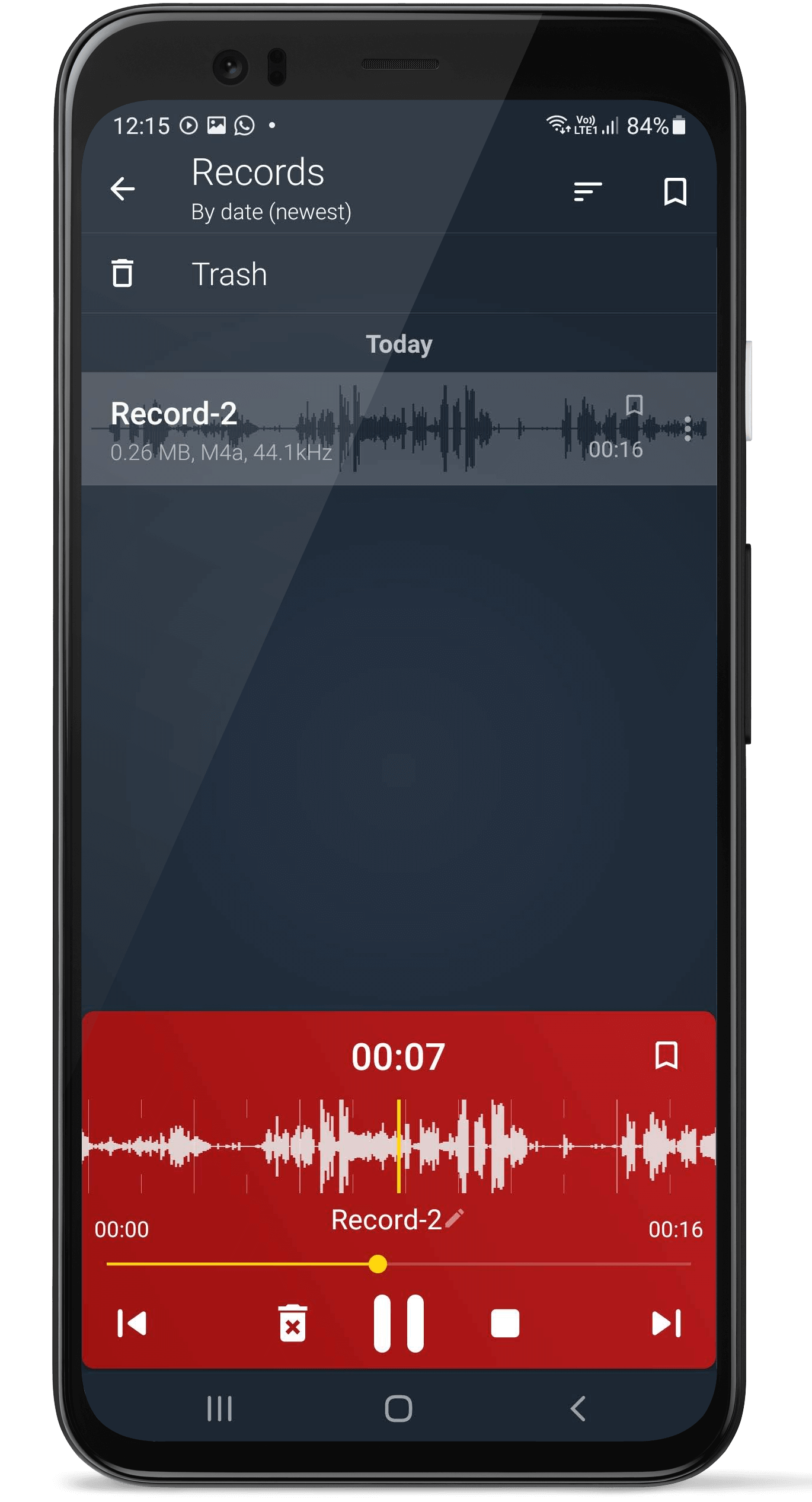This screenshot has height=1502, width=812.
Task: Skip to the next recording
Action: tap(666, 1324)
